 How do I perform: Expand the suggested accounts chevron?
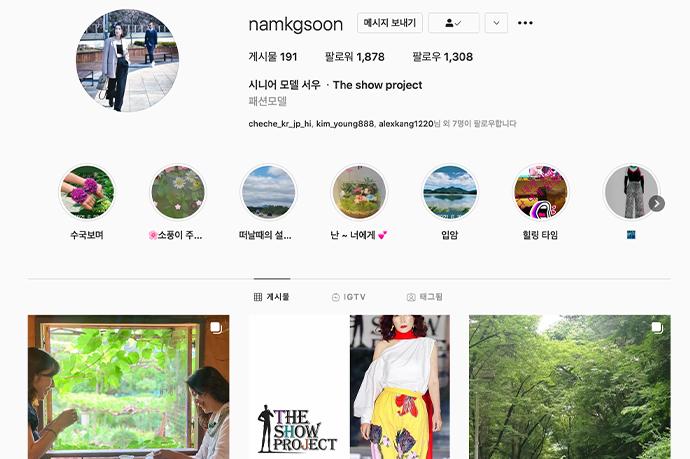[496, 23]
